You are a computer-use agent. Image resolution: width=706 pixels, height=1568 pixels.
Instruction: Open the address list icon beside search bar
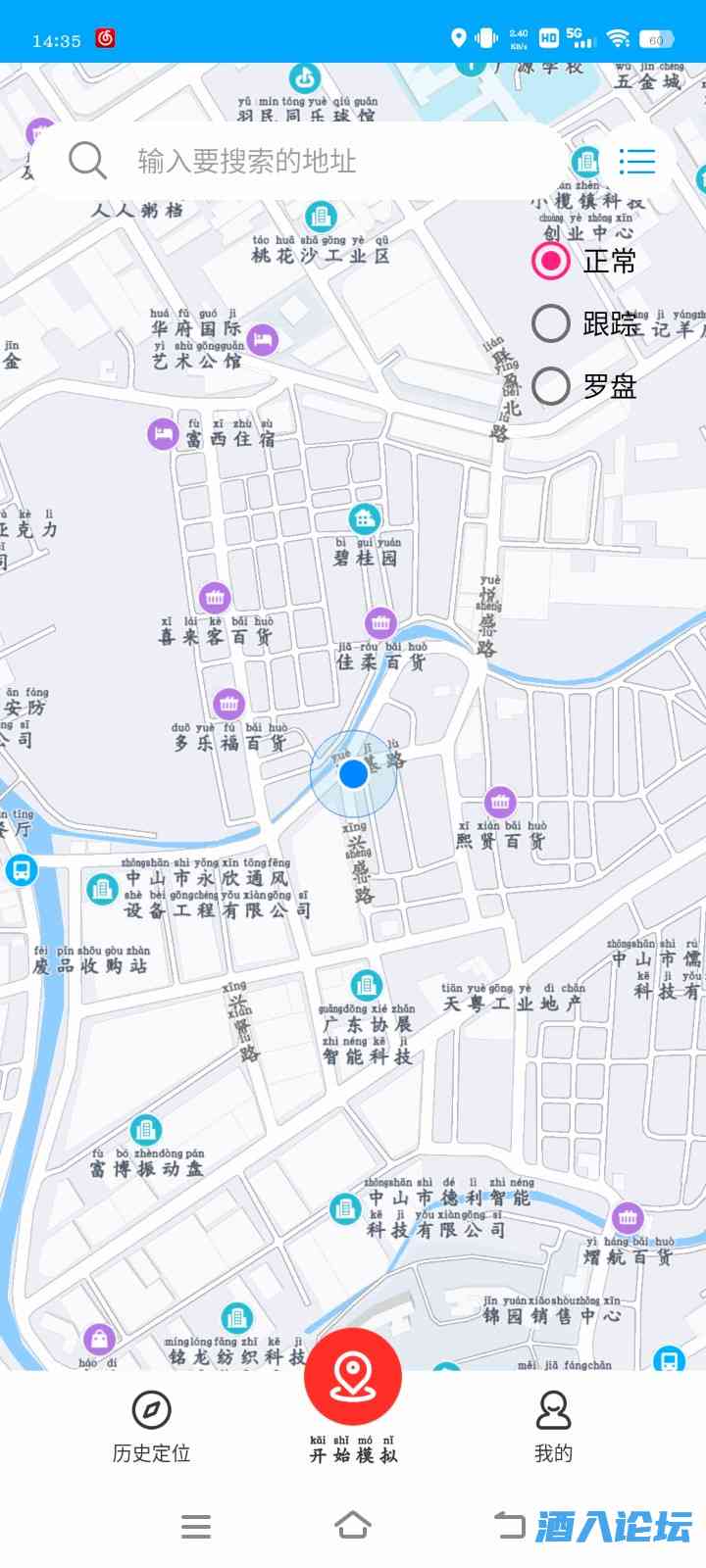click(x=636, y=161)
